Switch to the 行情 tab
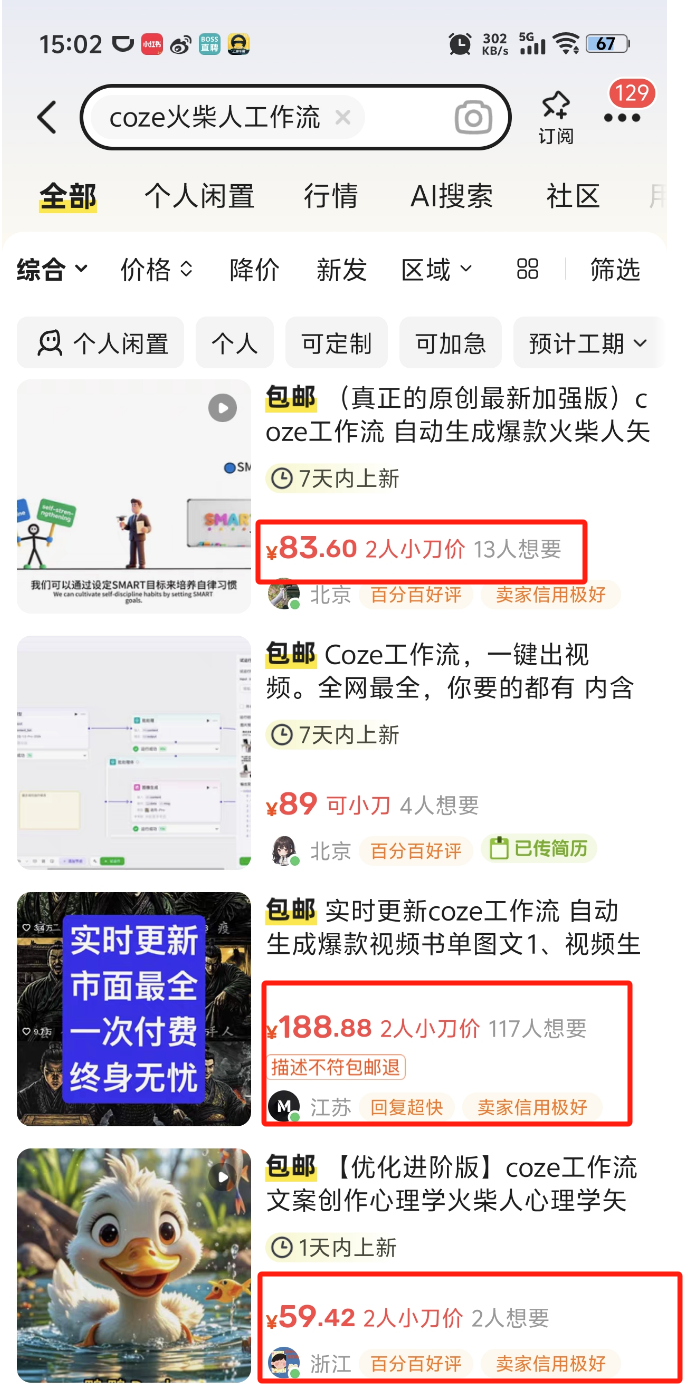 click(331, 196)
